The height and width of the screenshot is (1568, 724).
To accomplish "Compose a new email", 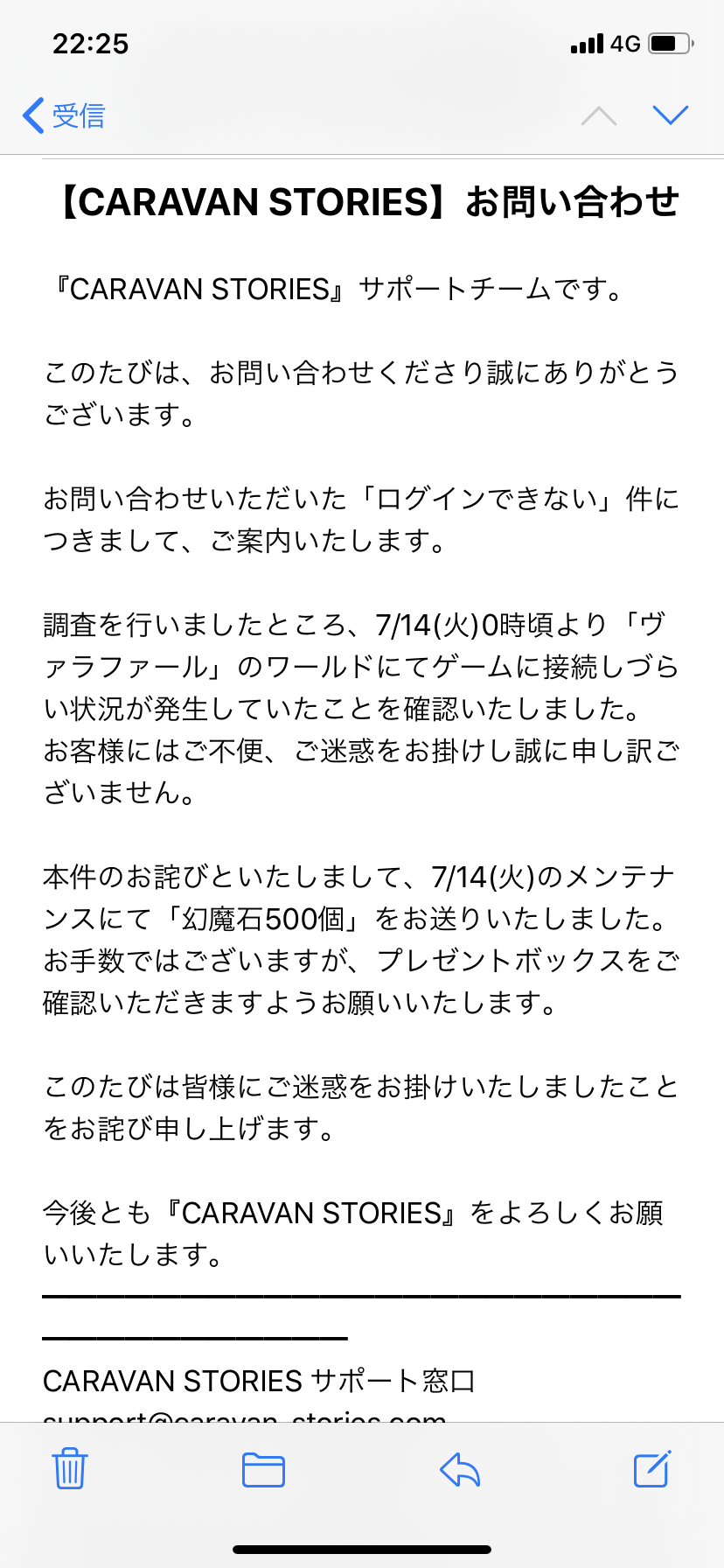I will [x=652, y=1469].
